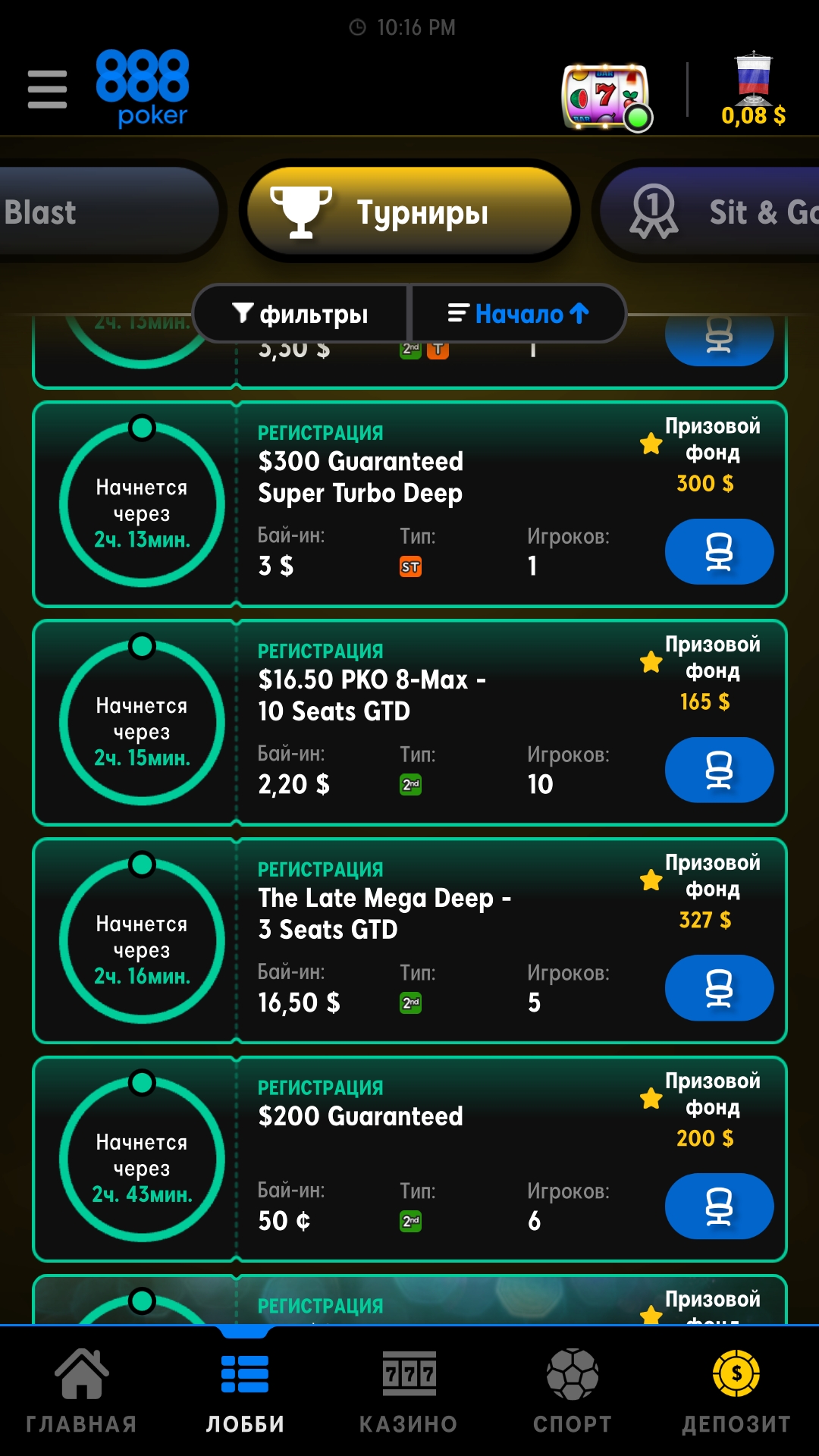The width and height of the screenshot is (819, 1456).
Task: Select the Турниры tab
Action: click(x=409, y=212)
